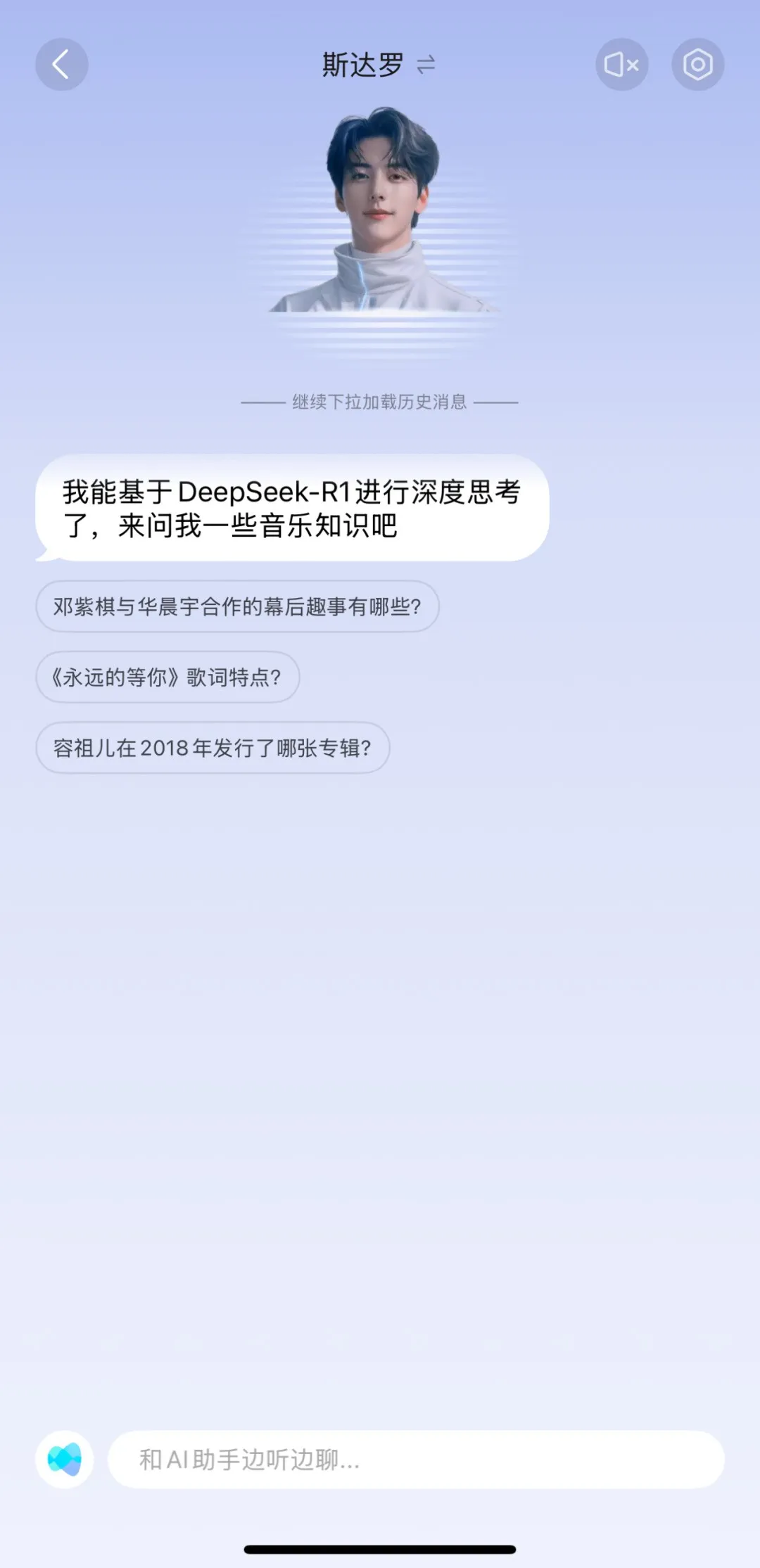Open the hexagon settings icon
Viewport: 760px width, 1568px height.
point(697,65)
